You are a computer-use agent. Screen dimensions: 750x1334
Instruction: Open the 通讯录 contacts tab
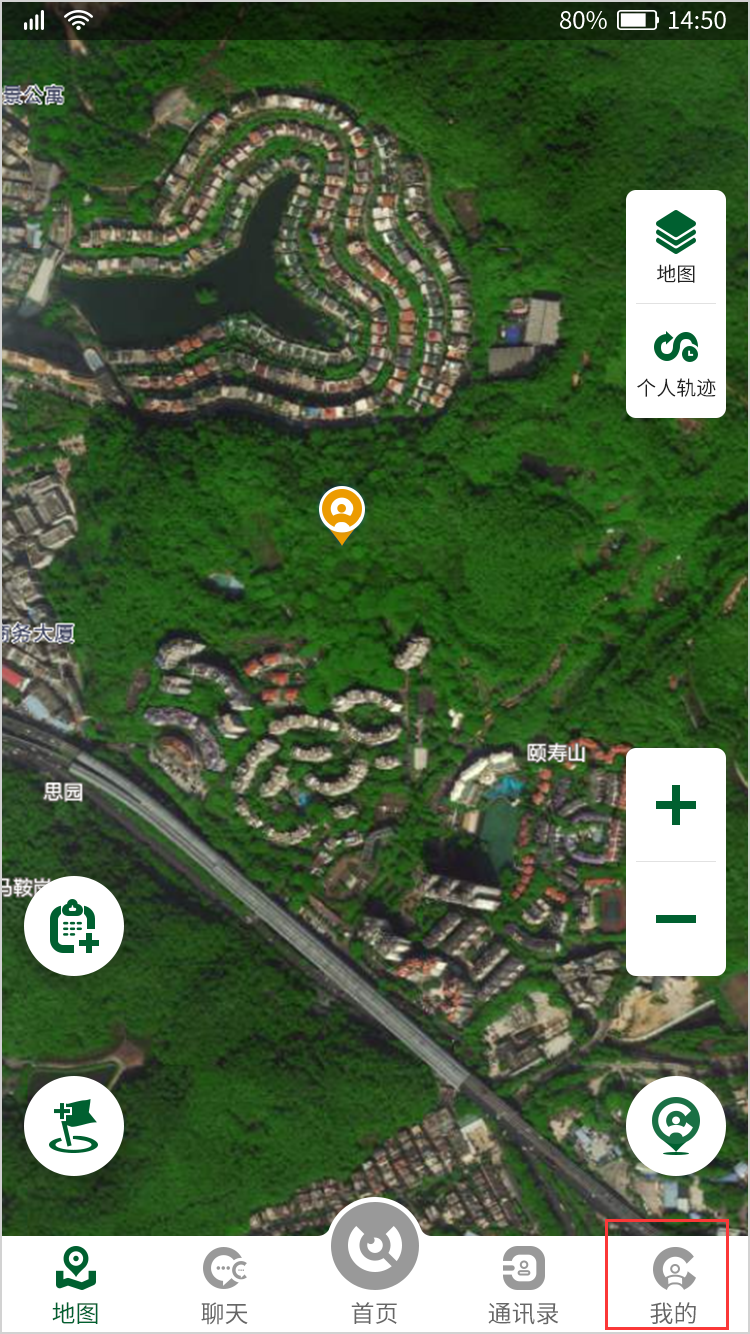tap(523, 1285)
